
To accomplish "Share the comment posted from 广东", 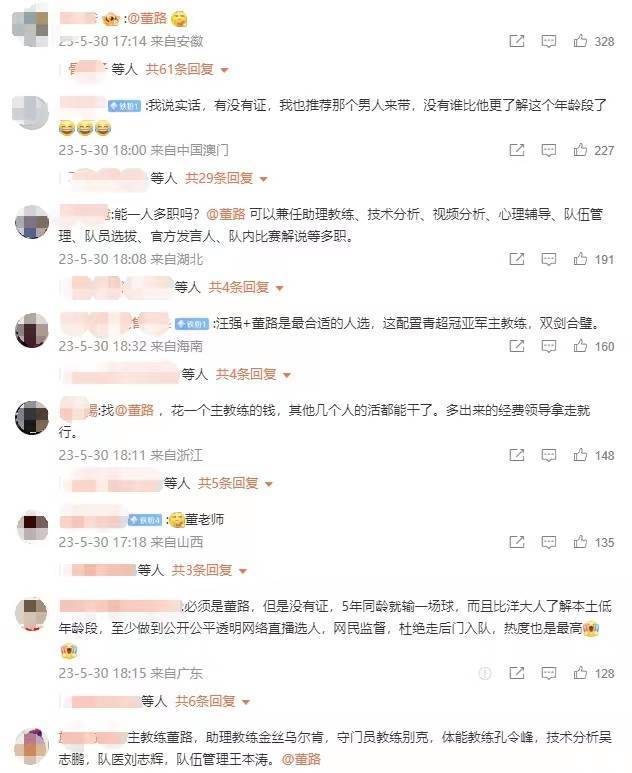I will click(517, 673).
